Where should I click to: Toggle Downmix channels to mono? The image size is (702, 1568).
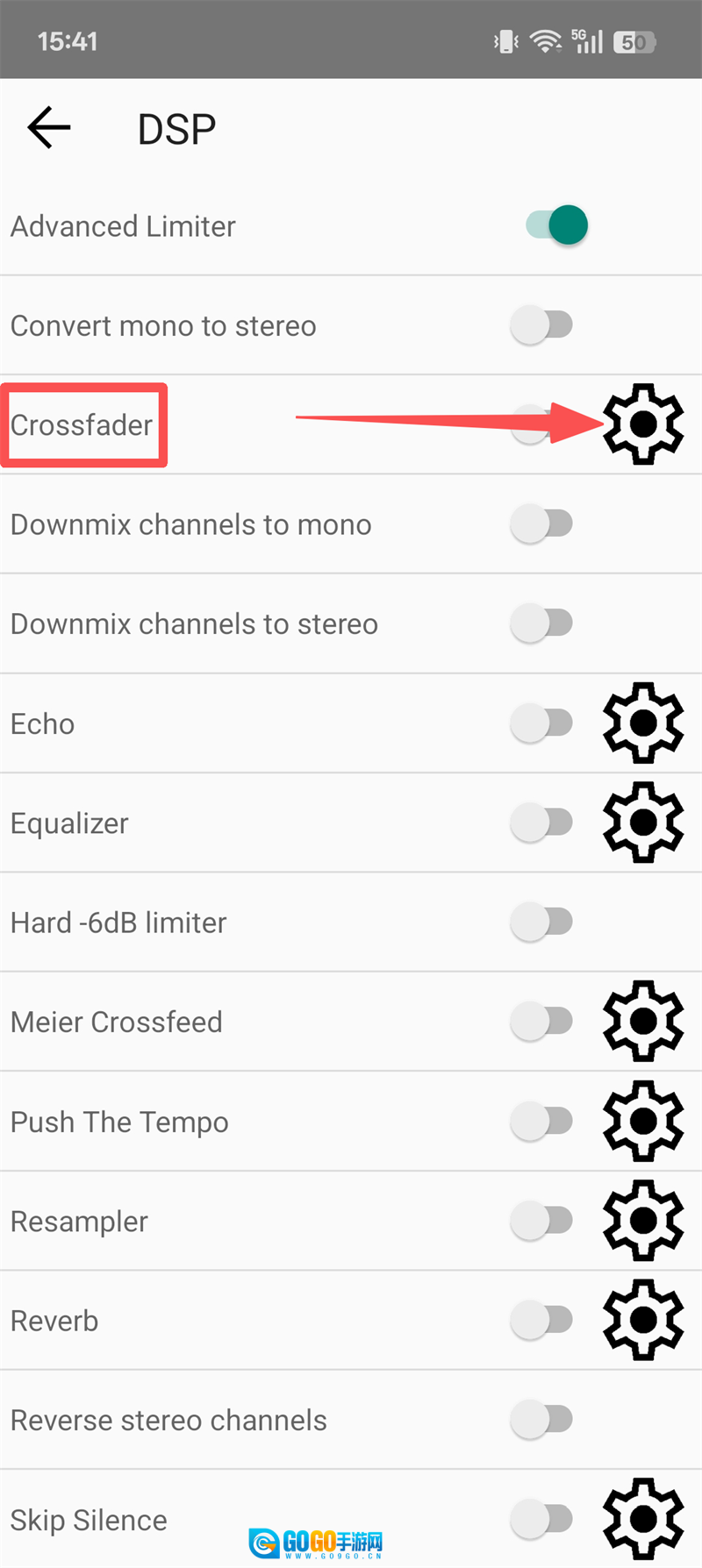click(x=541, y=524)
